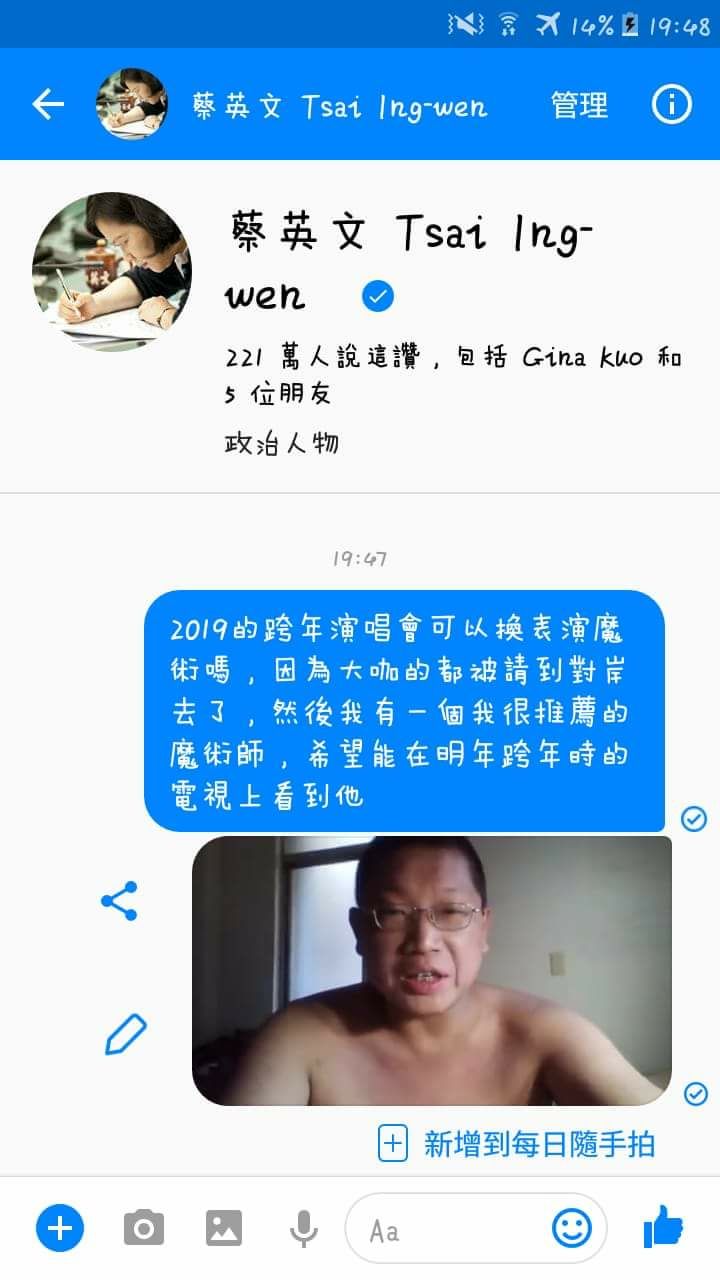Open the photo gallery picker
This screenshot has width=720, height=1280.
[224, 1227]
